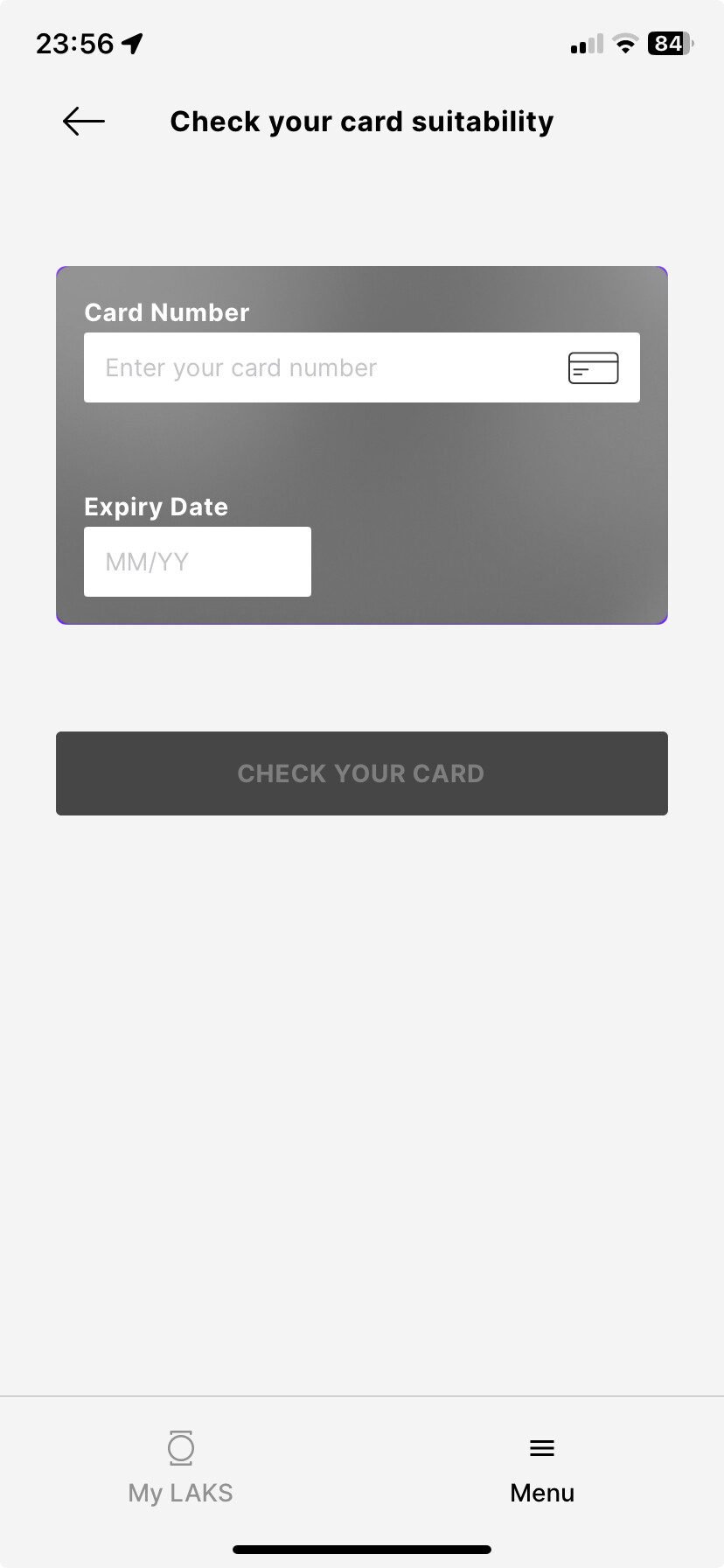Switch to the My LAKS tab
Image resolution: width=724 pixels, height=1568 pixels.
coord(181,1468)
